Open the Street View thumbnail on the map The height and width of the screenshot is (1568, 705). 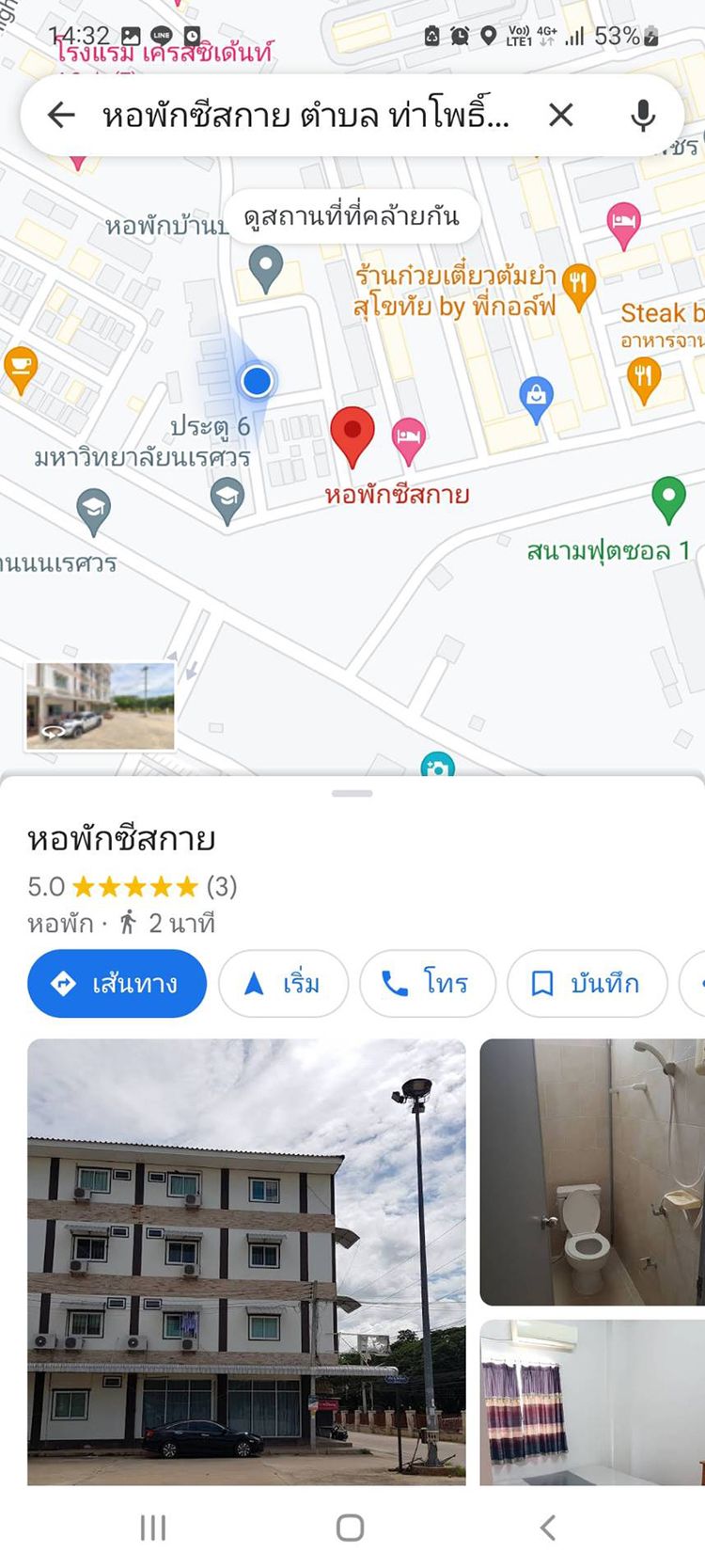(101, 705)
